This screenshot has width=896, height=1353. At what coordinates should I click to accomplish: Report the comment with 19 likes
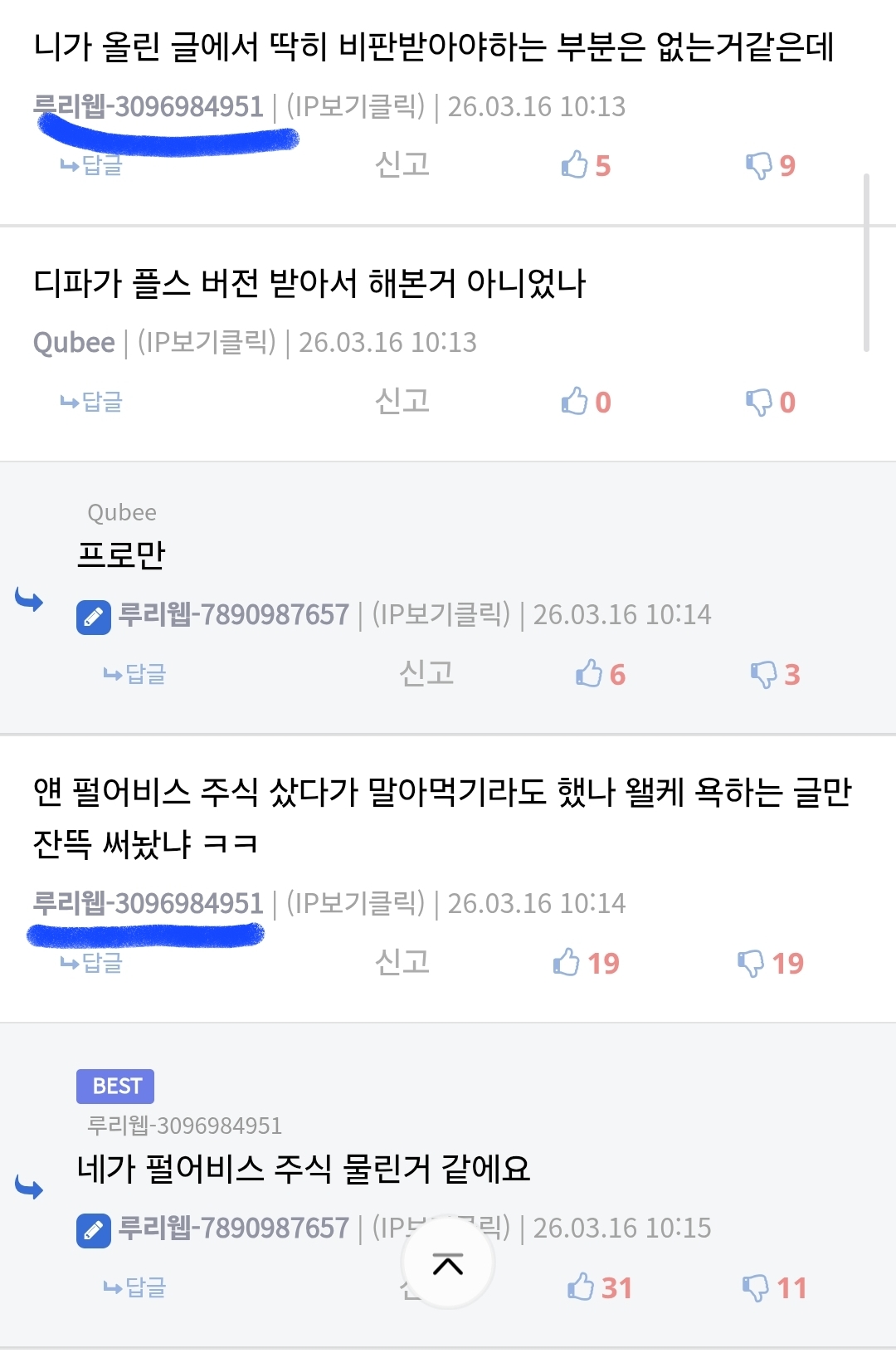pyautogui.click(x=402, y=962)
